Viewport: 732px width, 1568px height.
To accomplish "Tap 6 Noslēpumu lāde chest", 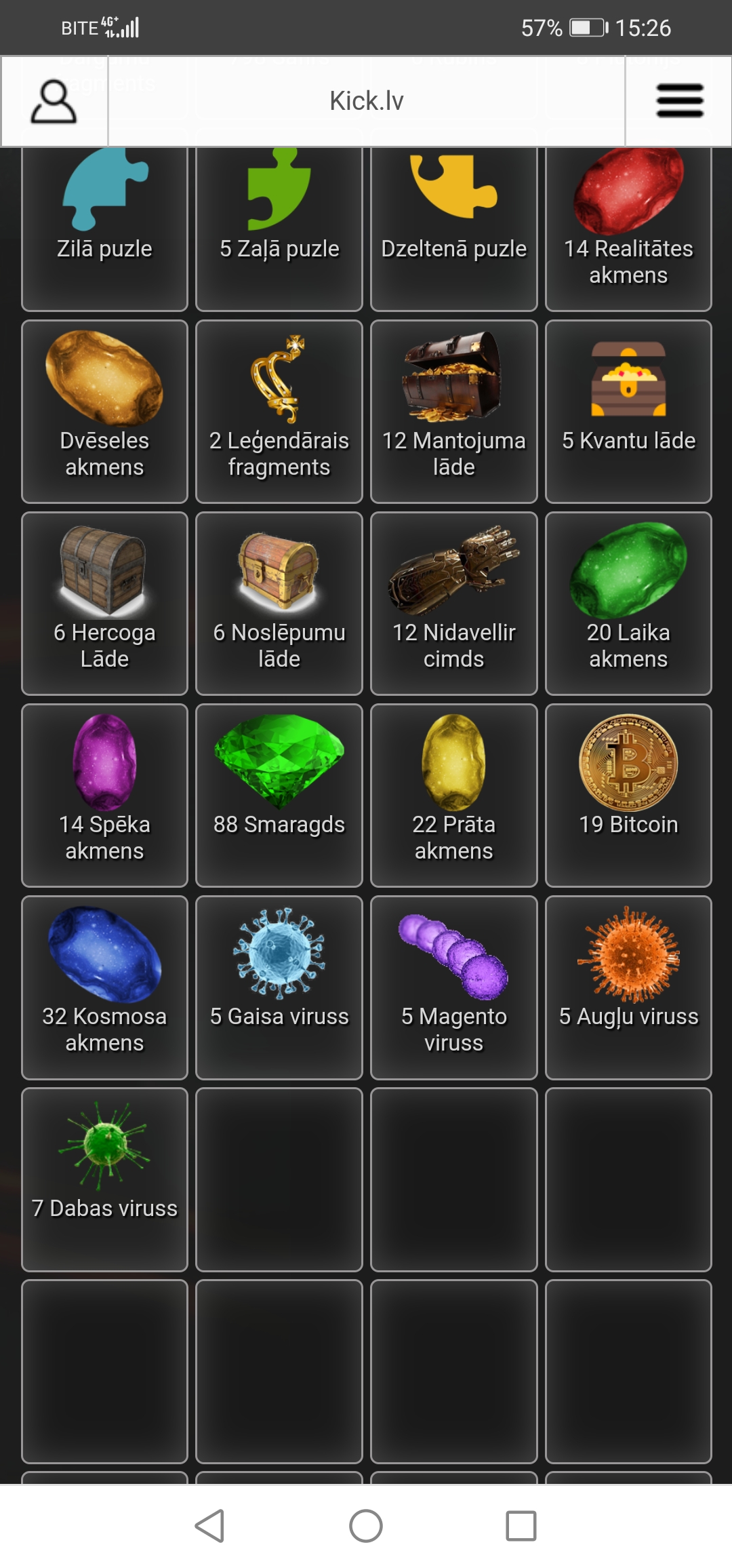I will (x=279, y=603).
